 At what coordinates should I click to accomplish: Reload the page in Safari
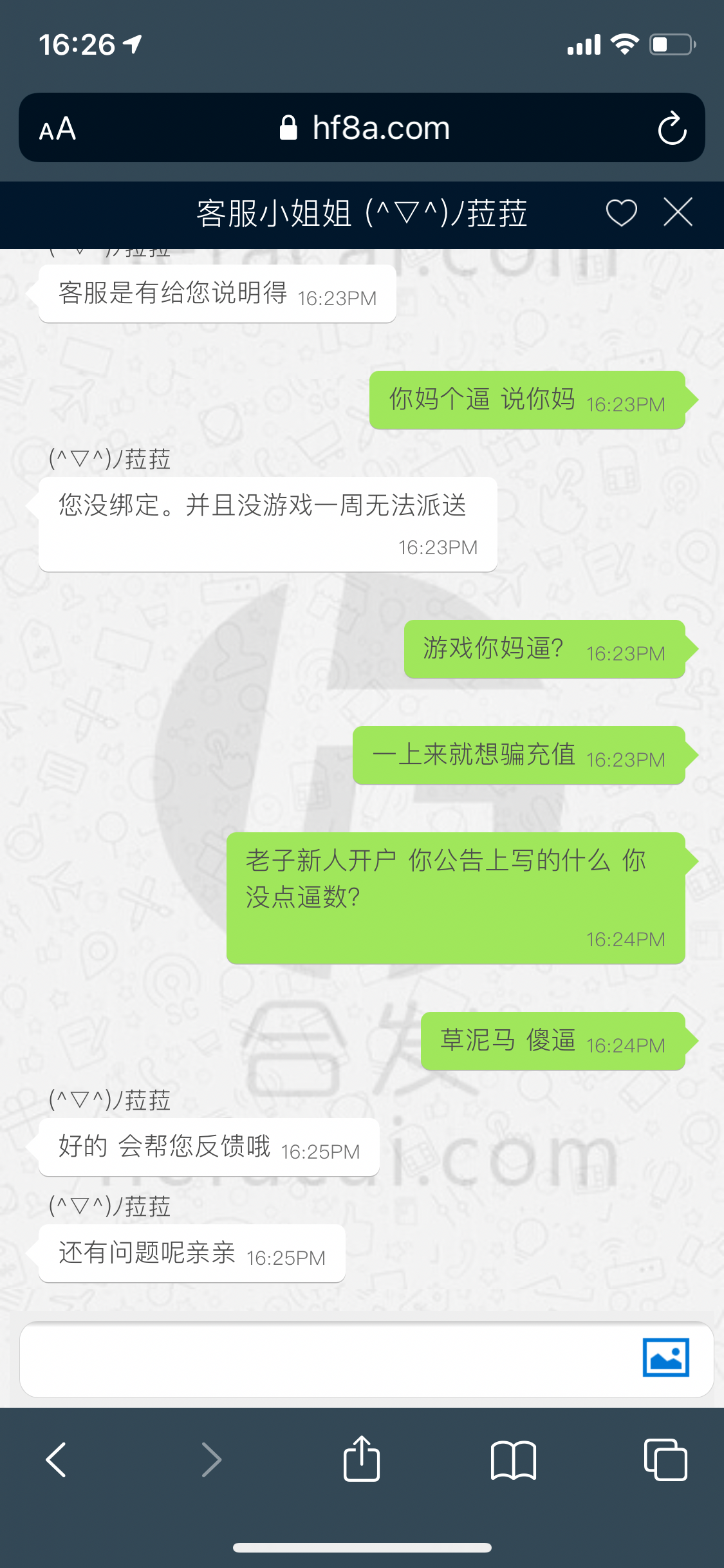coord(672,128)
